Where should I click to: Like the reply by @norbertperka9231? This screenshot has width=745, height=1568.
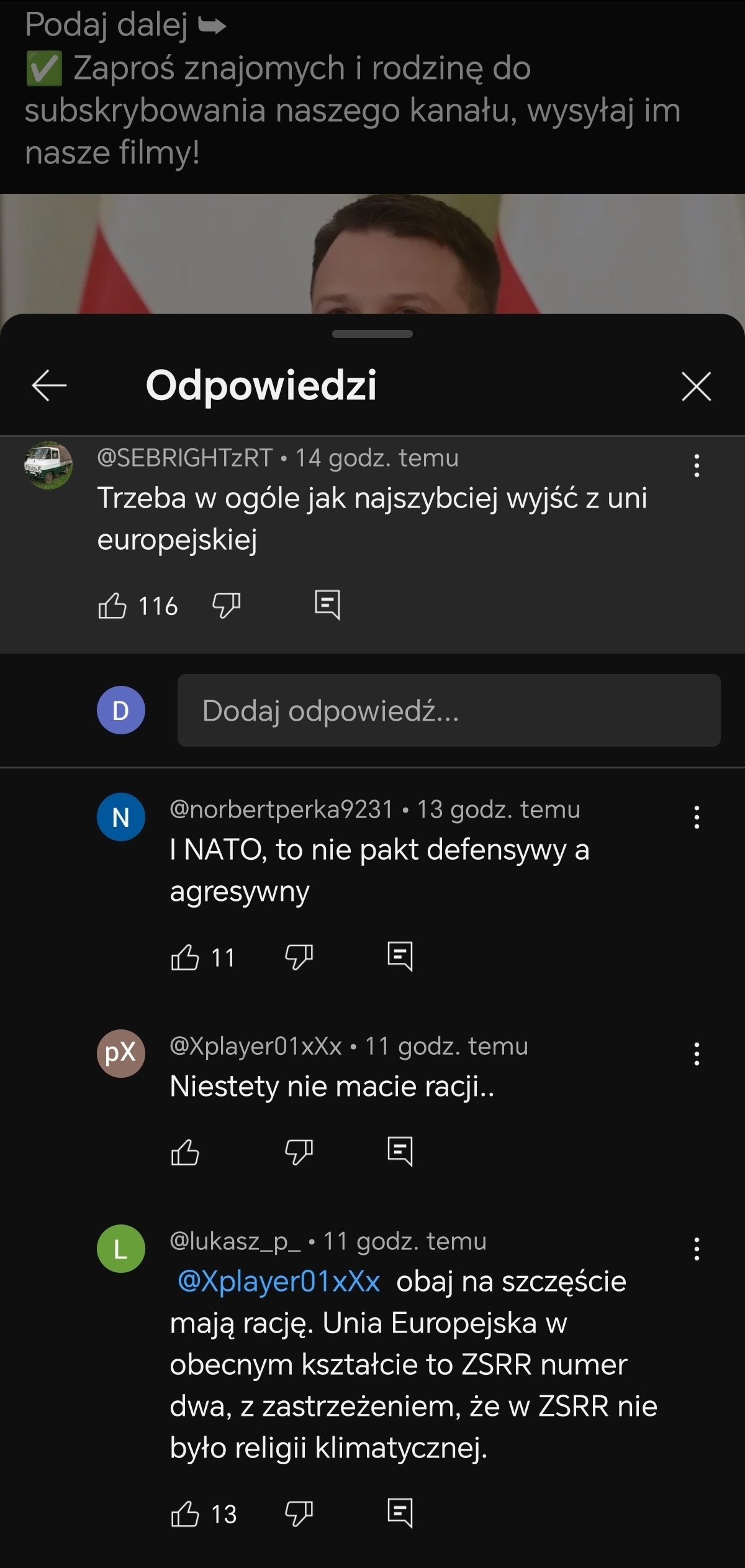click(185, 957)
